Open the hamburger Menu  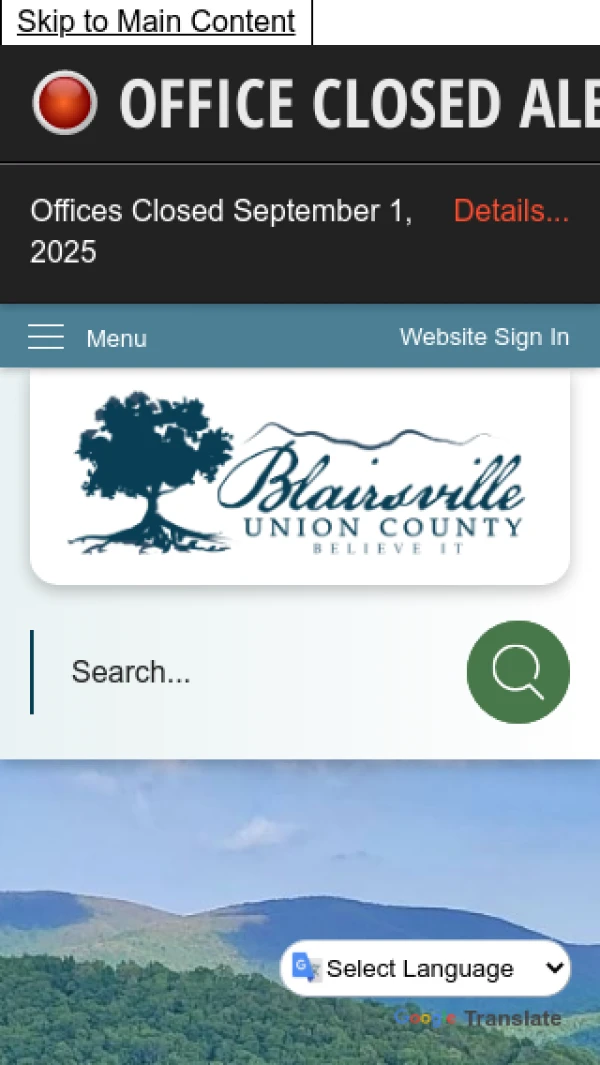87,338
